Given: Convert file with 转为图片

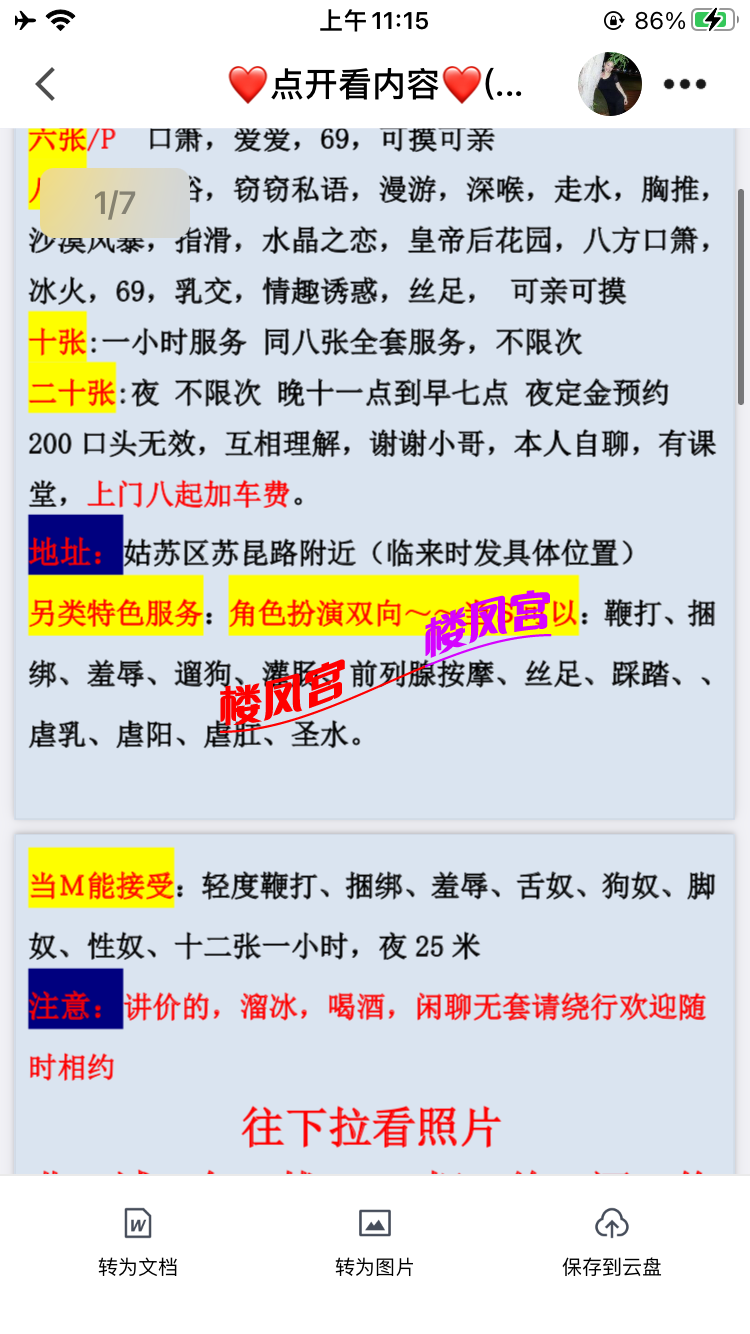Looking at the screenshot, I should click(x=374, y=1241).
